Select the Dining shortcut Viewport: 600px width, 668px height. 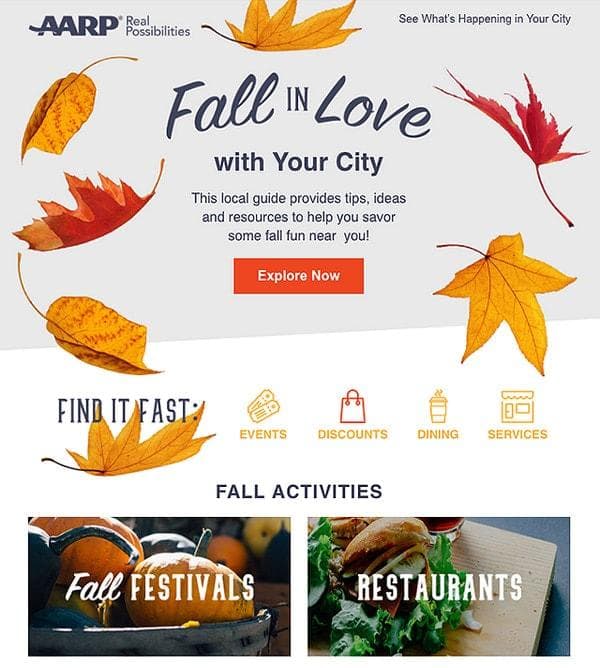(438, 415)
